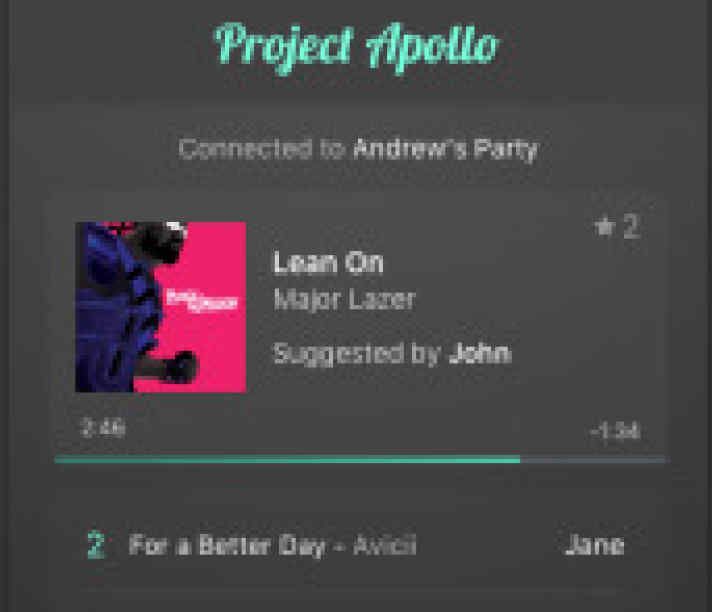
Task: Tap the song progress bar
Action: (x=360, y=460)
